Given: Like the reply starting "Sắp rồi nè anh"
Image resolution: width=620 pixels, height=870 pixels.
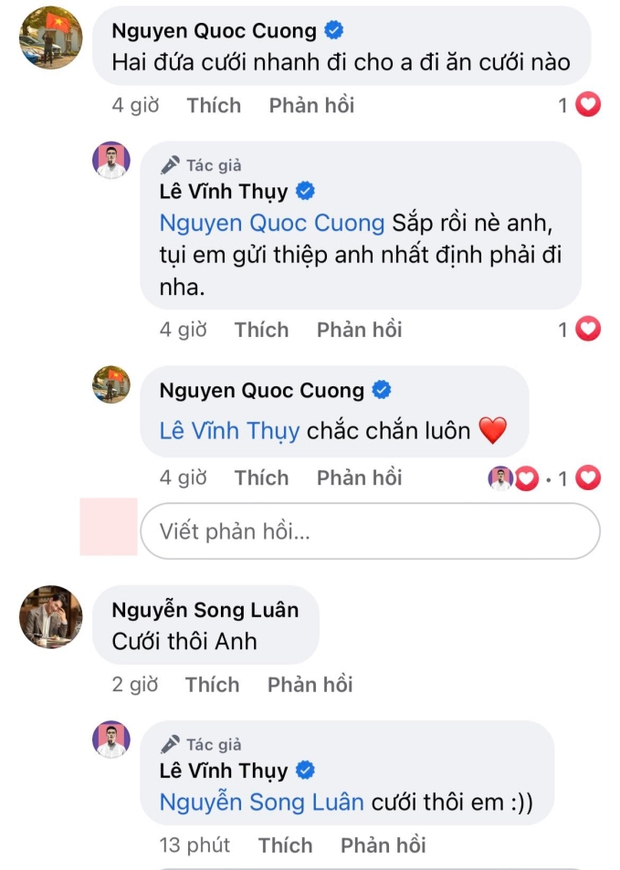Looking at the screenshot, I should click(261, 329).
